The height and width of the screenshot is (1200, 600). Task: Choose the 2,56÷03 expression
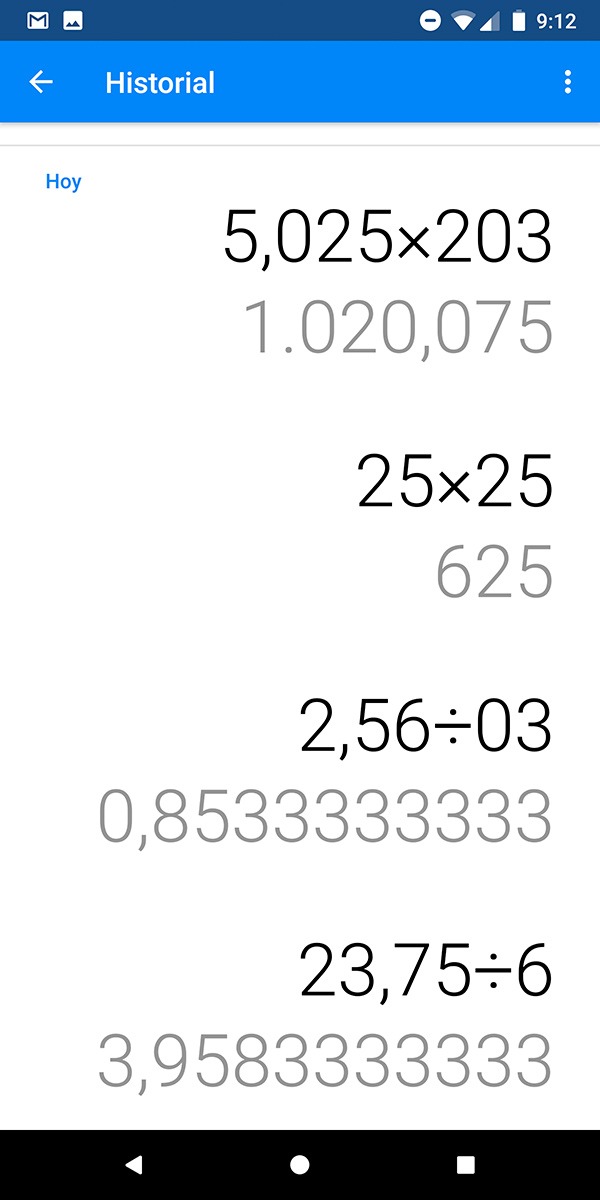[425, 727]
